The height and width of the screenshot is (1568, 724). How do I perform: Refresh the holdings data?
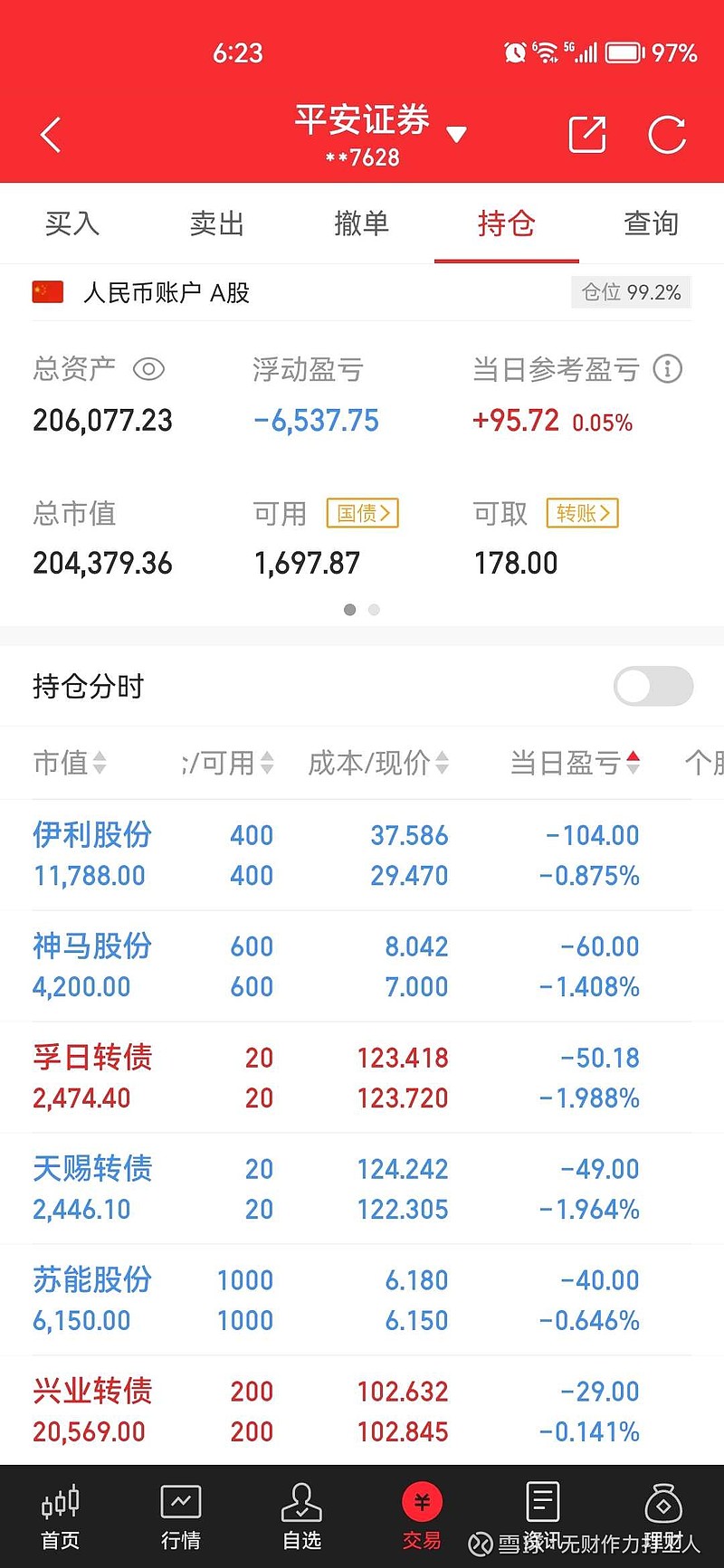pos(668,135)
